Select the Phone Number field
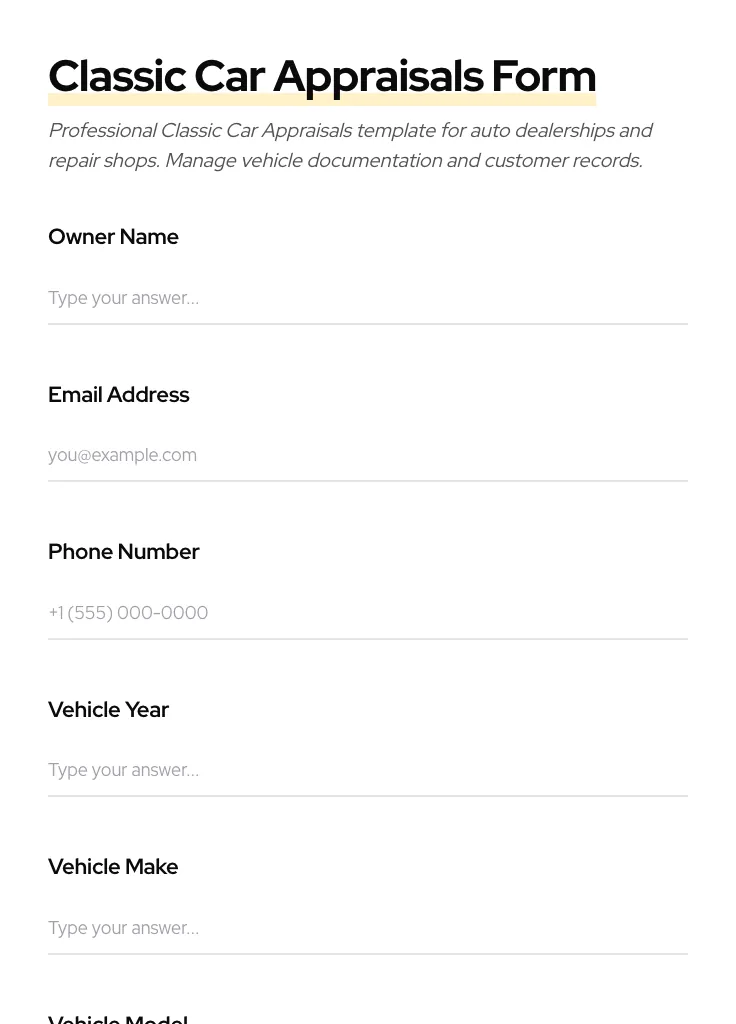Viewport: 736px width, 1024px height. tap(367, 613)
